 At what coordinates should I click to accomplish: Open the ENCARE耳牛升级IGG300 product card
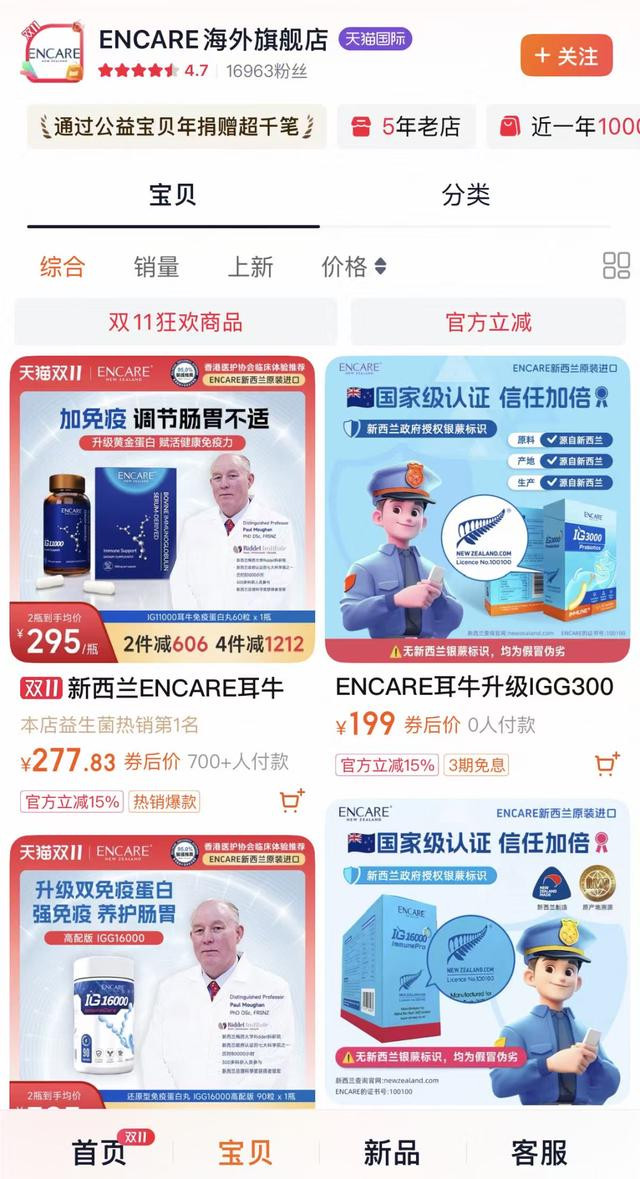477,510
